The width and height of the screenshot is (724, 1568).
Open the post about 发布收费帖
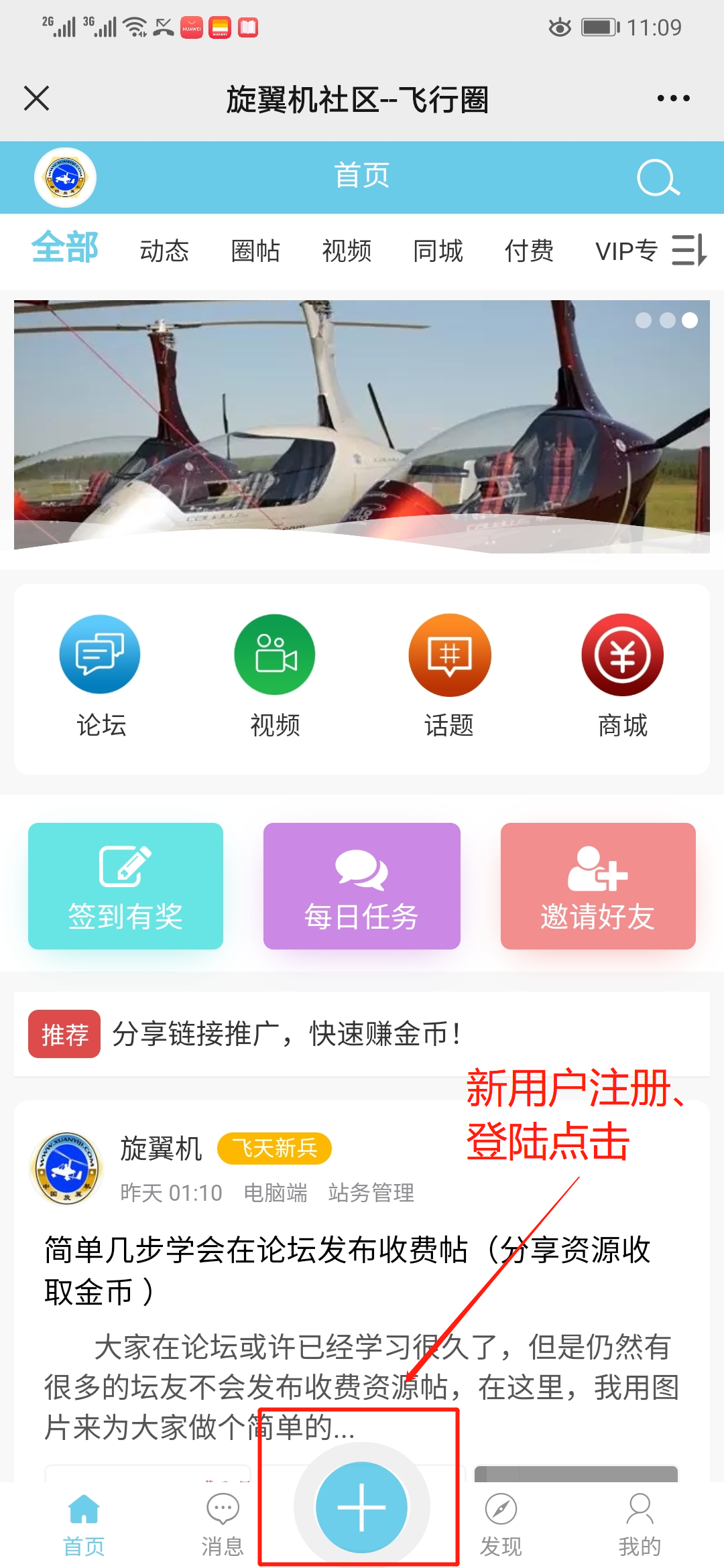coord(347,1271)
